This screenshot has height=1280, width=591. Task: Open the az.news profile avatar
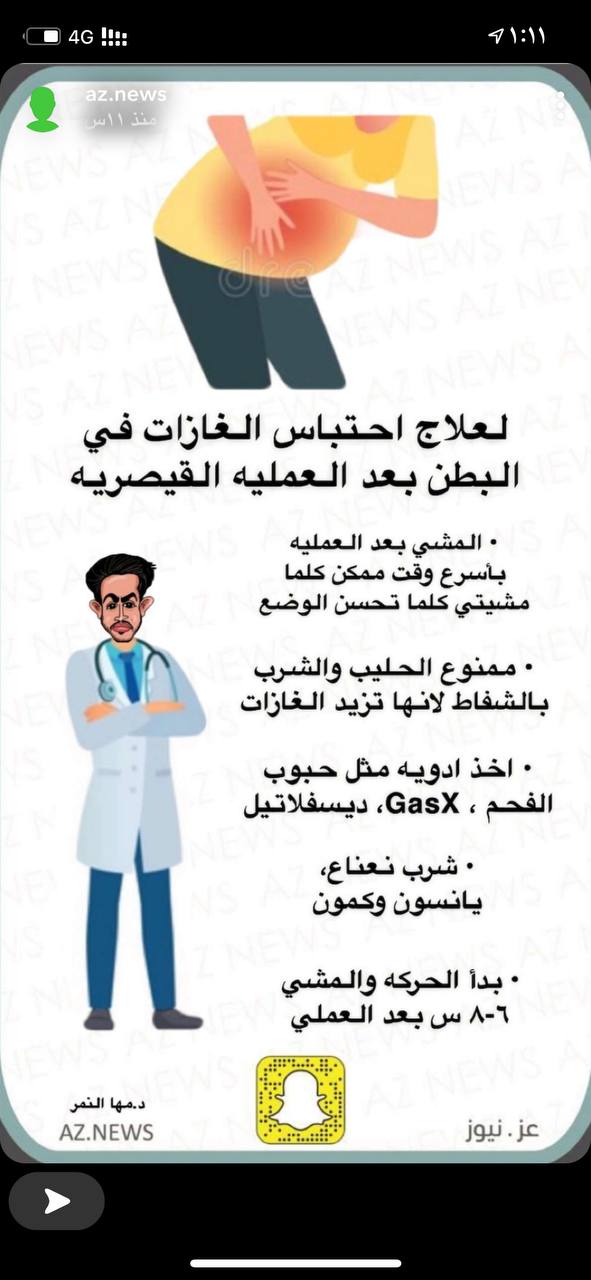click(x=42, y=109)
